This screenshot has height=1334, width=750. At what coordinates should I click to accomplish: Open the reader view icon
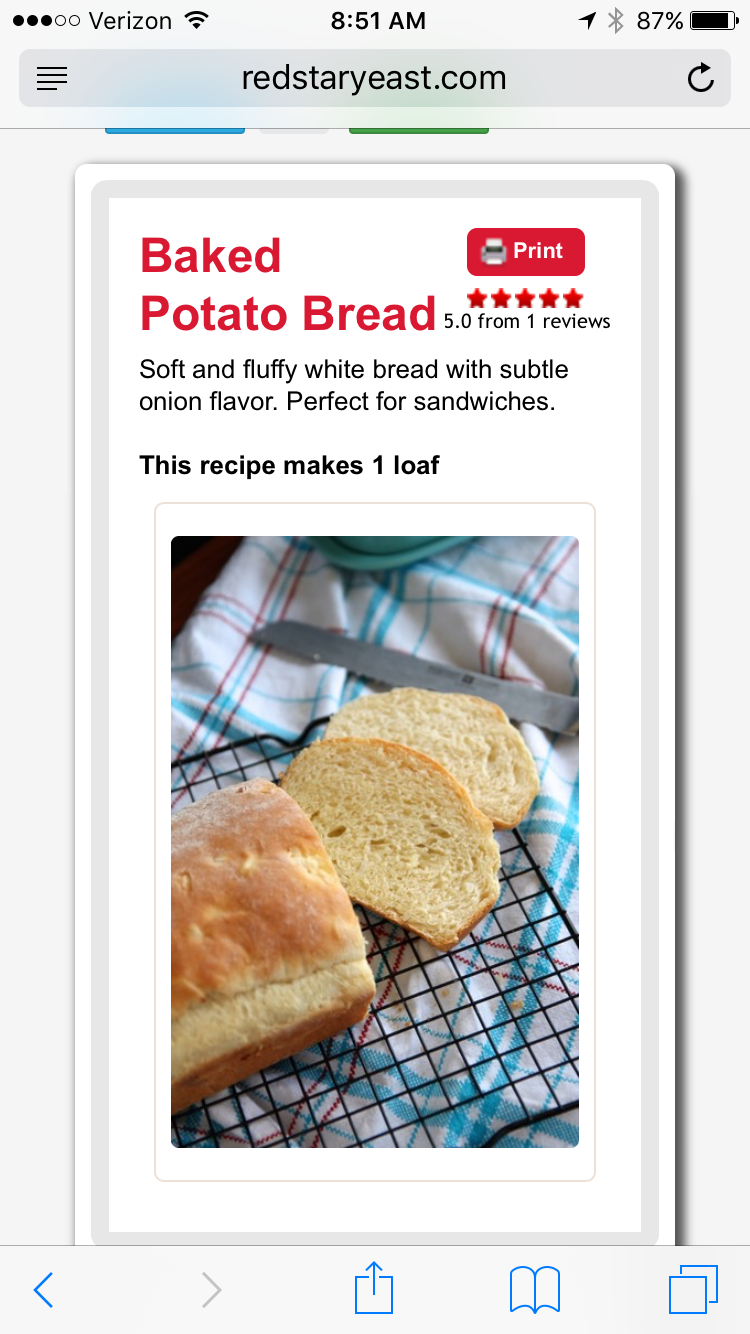pyautogui.click(x=52, y=78)
